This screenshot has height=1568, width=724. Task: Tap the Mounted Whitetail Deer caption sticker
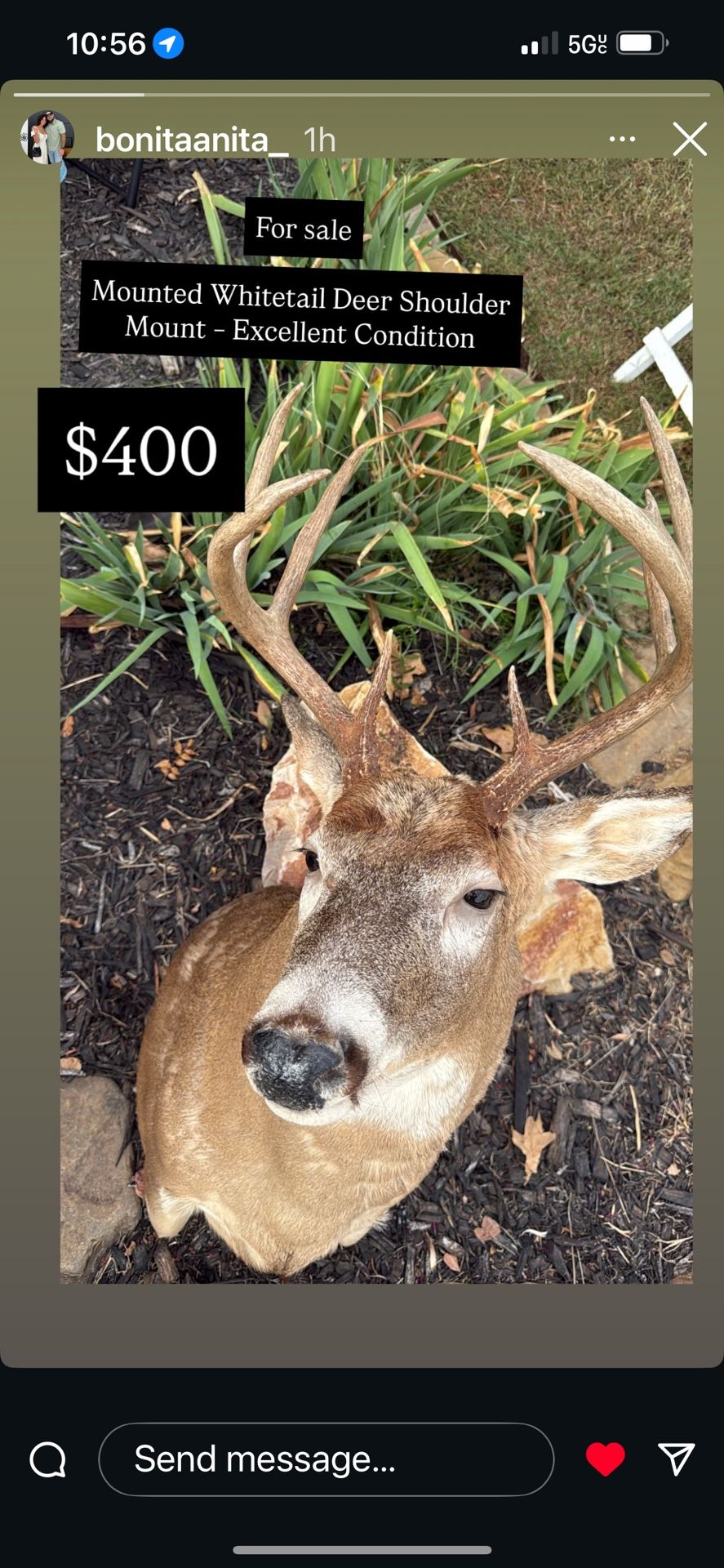point(303,314)
